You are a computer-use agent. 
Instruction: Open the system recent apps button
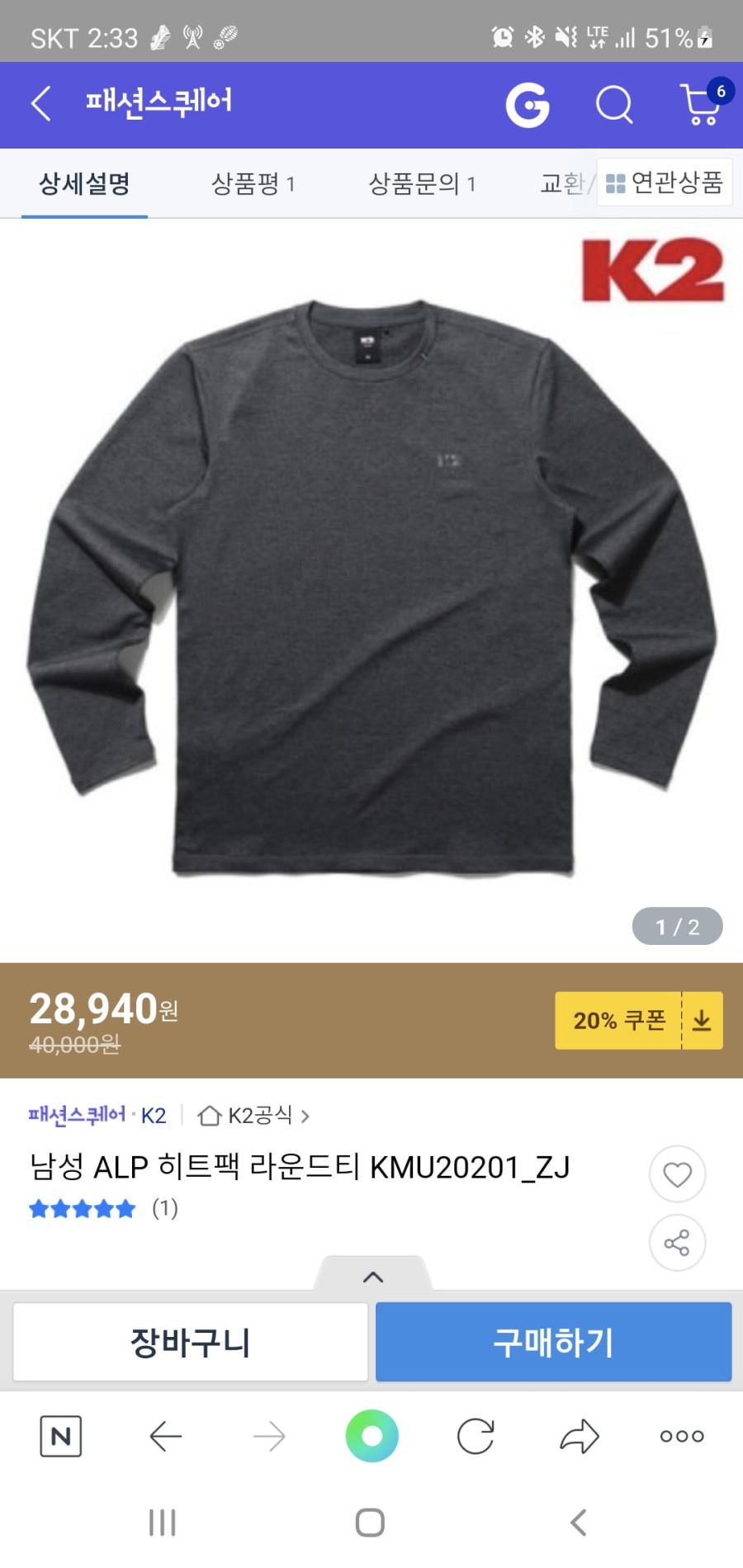pyautogui.click(x=163, y=1523)
